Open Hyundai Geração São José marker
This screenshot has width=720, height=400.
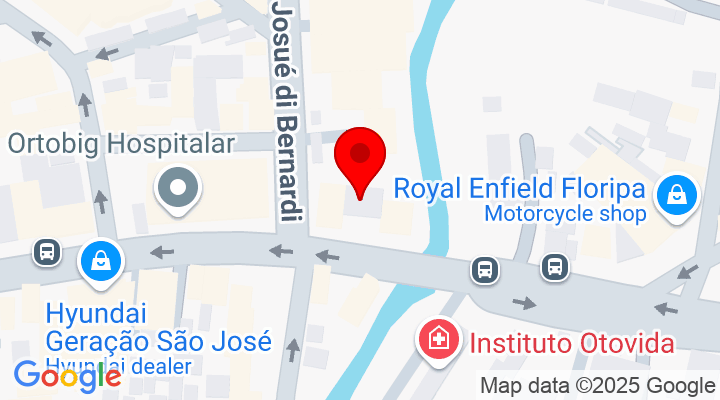[x=101, y=260]
